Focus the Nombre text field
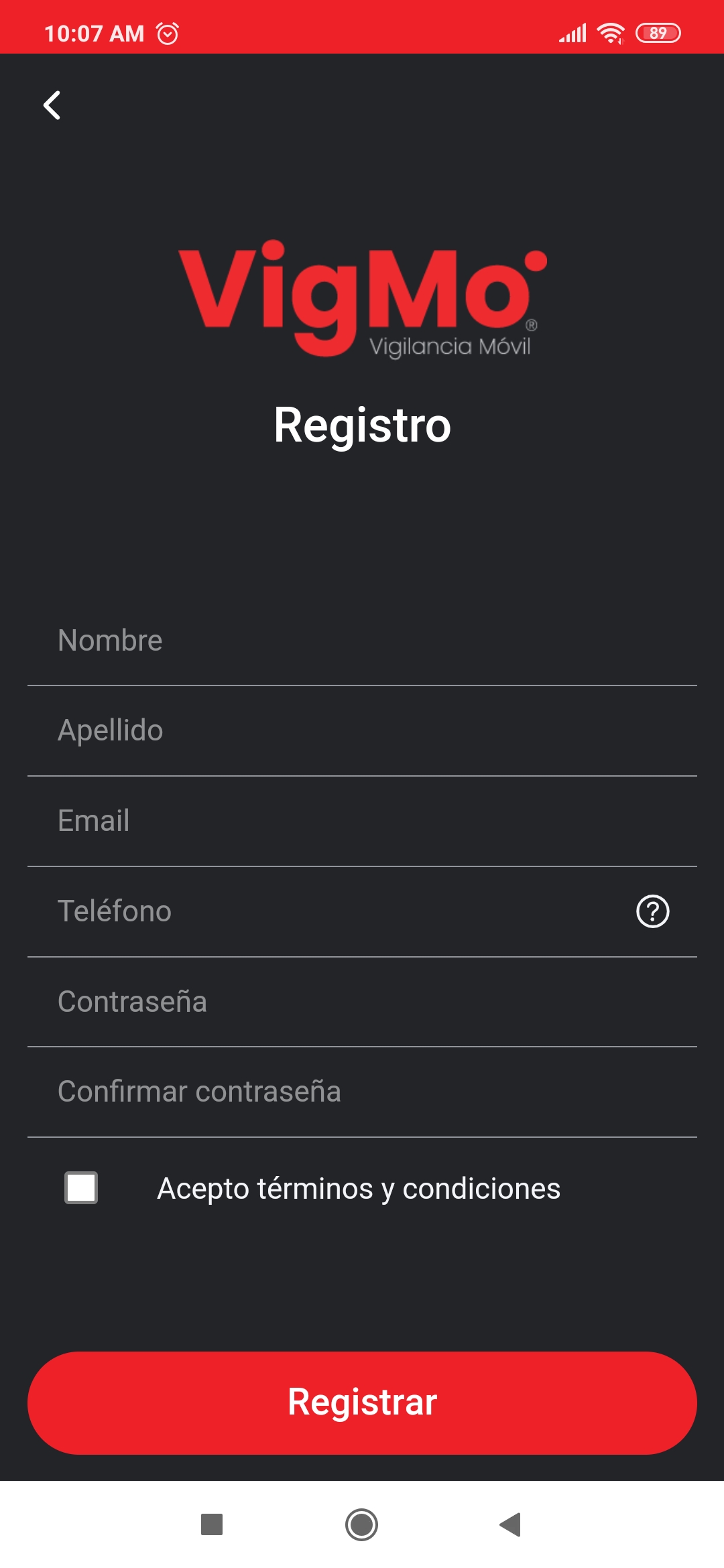This screenshot has height=1568, width=724. (x=362, y=641)
